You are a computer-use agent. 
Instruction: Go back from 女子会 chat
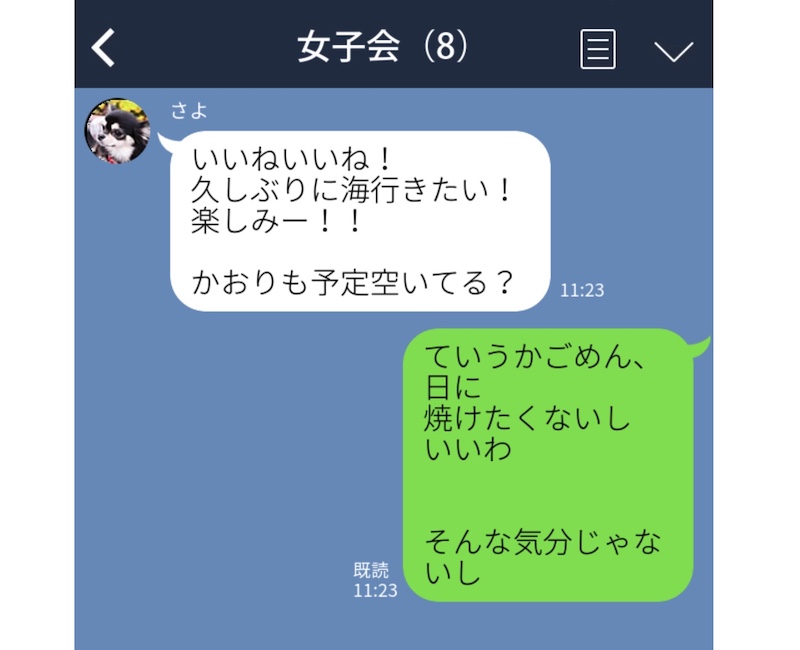pyautogui.click(x=104, y=48)
